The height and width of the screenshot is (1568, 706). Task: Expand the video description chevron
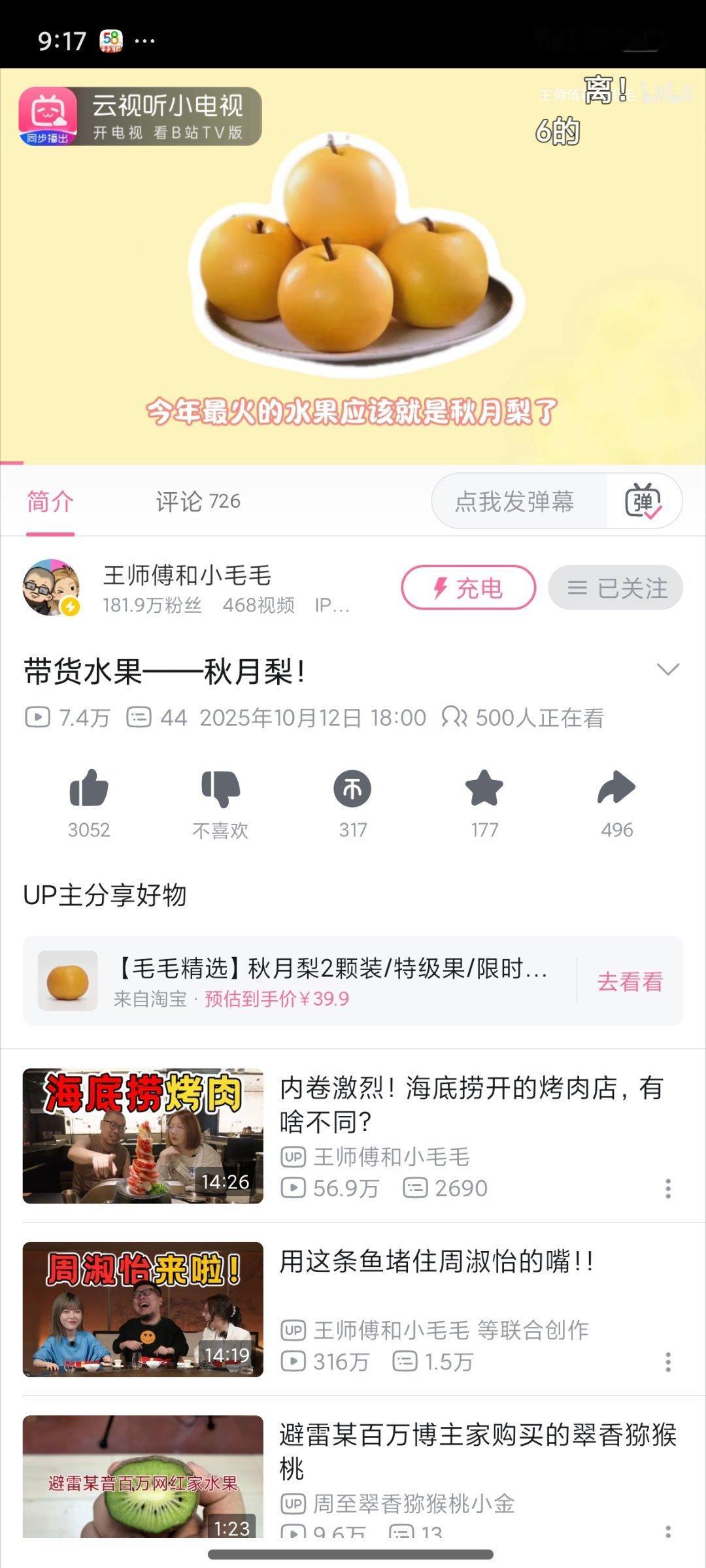click(667, 670)
